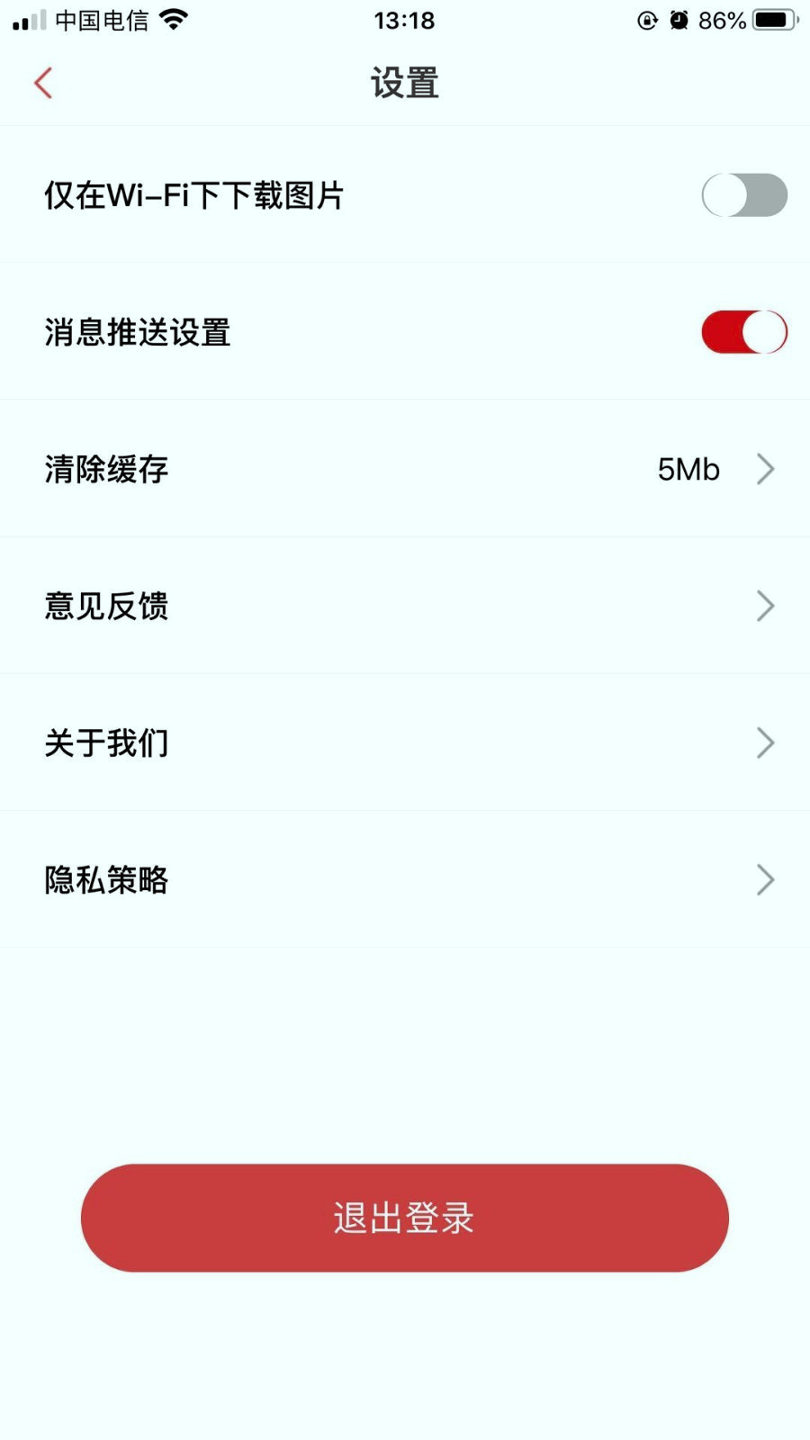Open 意见反馈 via its chevron
Viewport: 810px width, 1440px height.
click(x=765, y=606)
